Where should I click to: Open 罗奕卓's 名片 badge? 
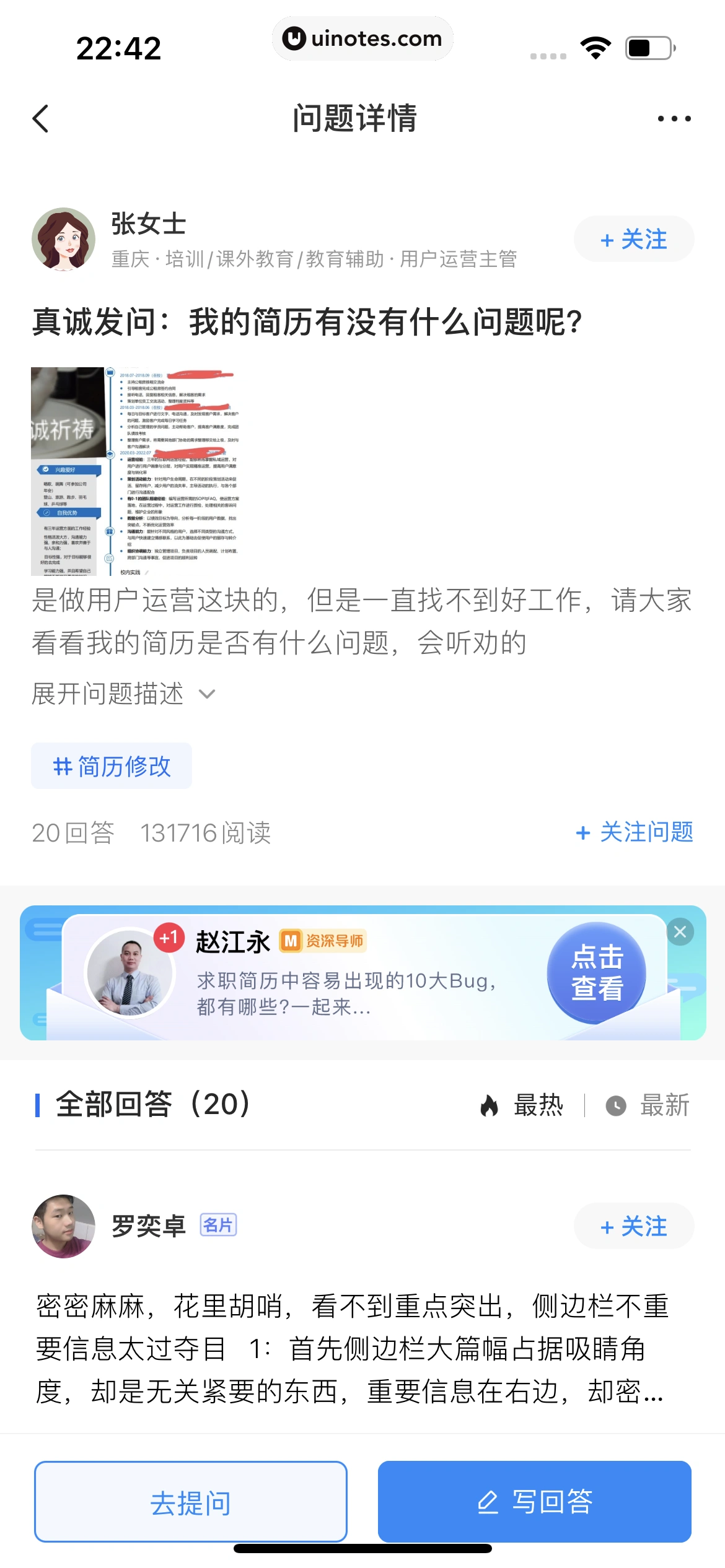pos(218,1225)
